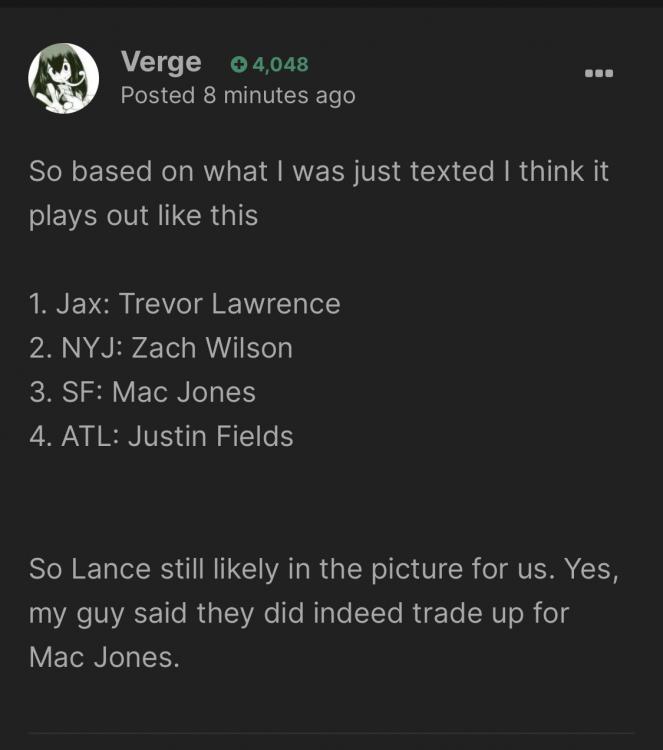663x750 pixels.
Task: Open Verge's profile avatar
Action: pos(63,78)
